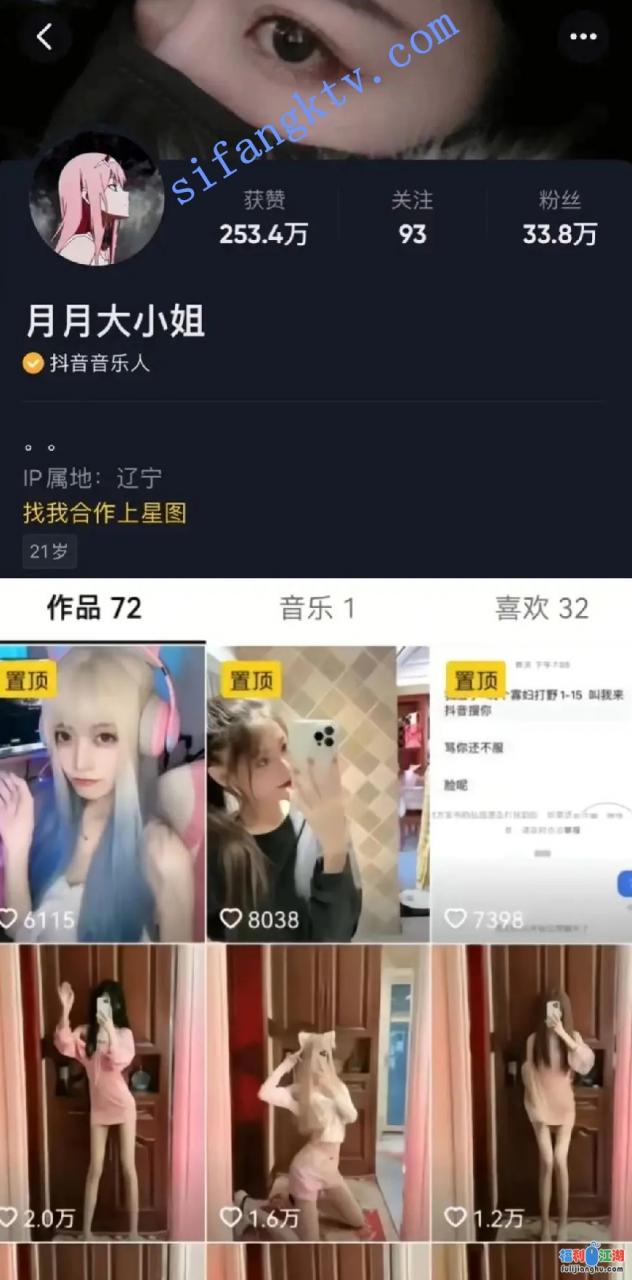
Task: Open the pinned video with 6115 likes
Action: coord(102,793)
